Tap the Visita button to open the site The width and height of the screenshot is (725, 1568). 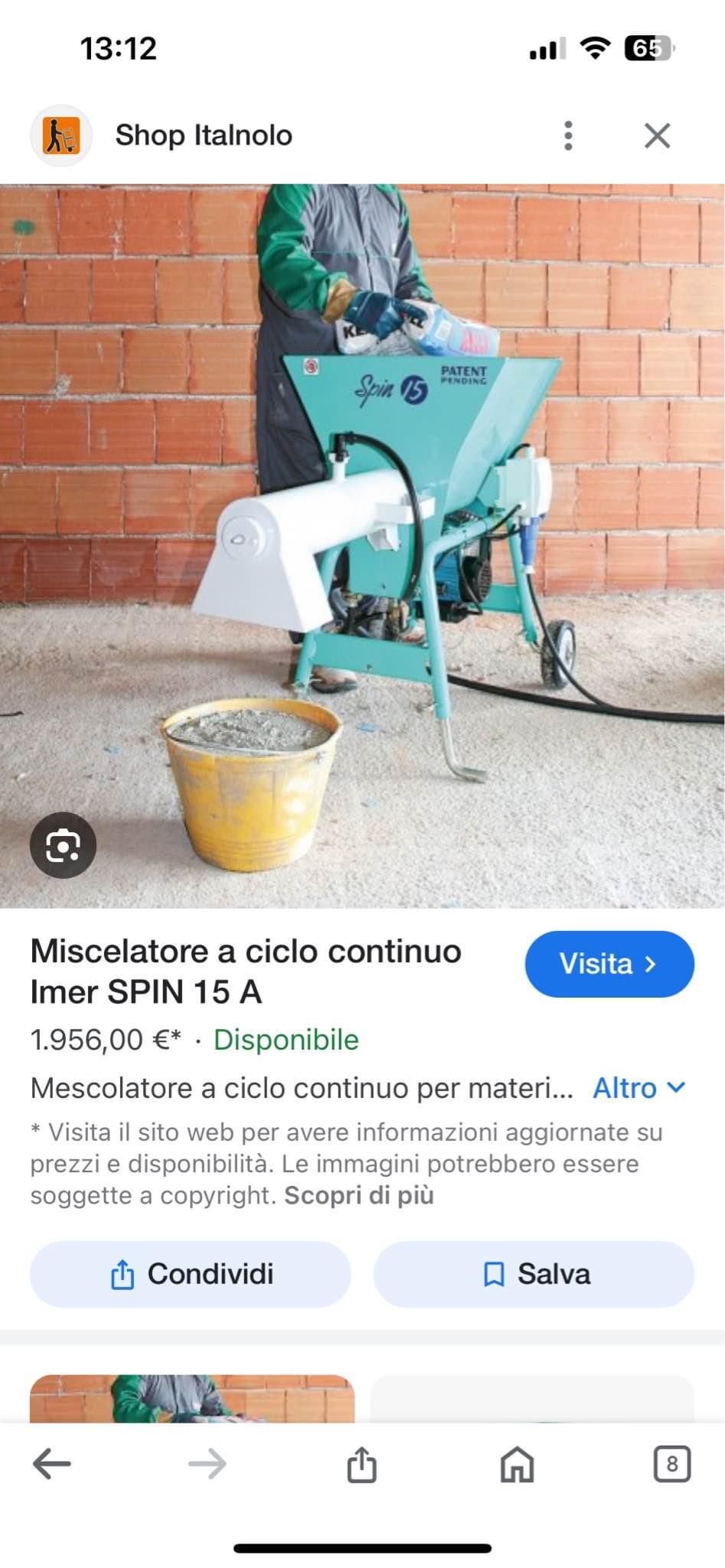[609, 964]
